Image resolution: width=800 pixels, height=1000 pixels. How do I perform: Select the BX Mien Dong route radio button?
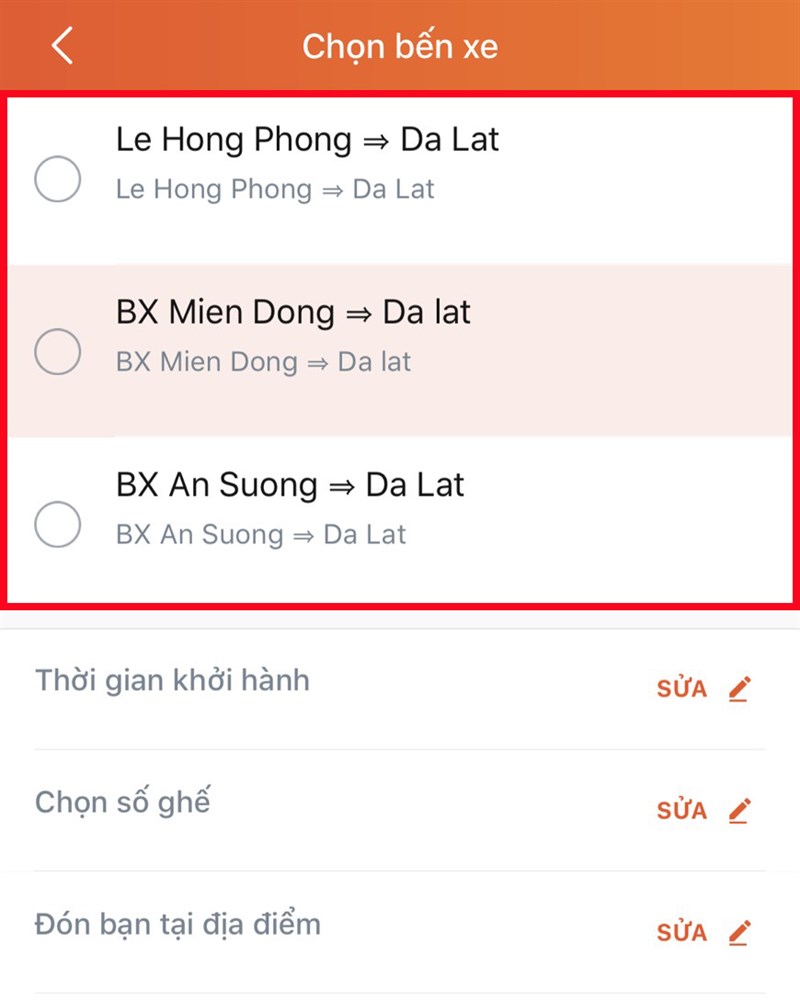[x=57, y=351]
